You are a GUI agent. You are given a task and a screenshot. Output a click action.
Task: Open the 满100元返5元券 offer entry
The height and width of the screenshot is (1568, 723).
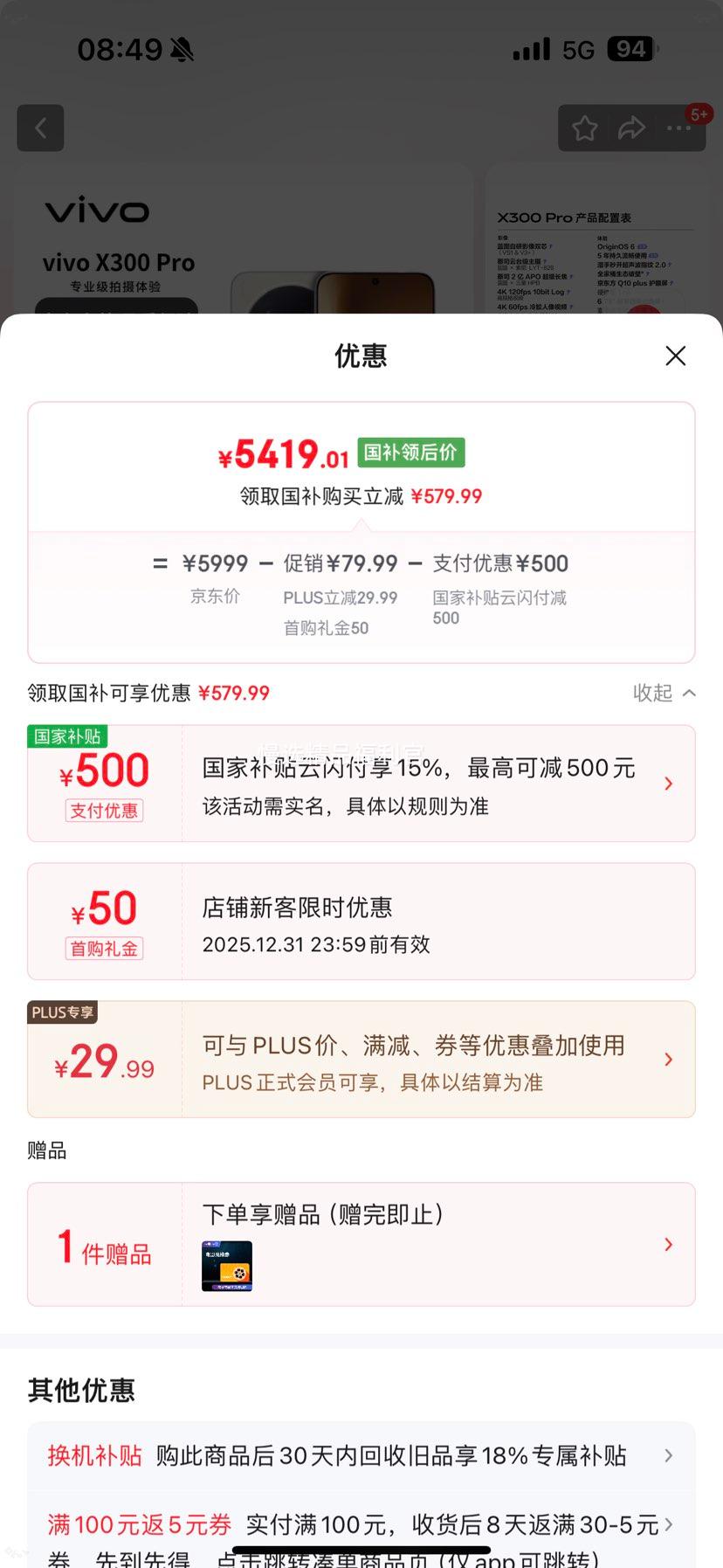pyautogui.click(x=361, y=1525)
